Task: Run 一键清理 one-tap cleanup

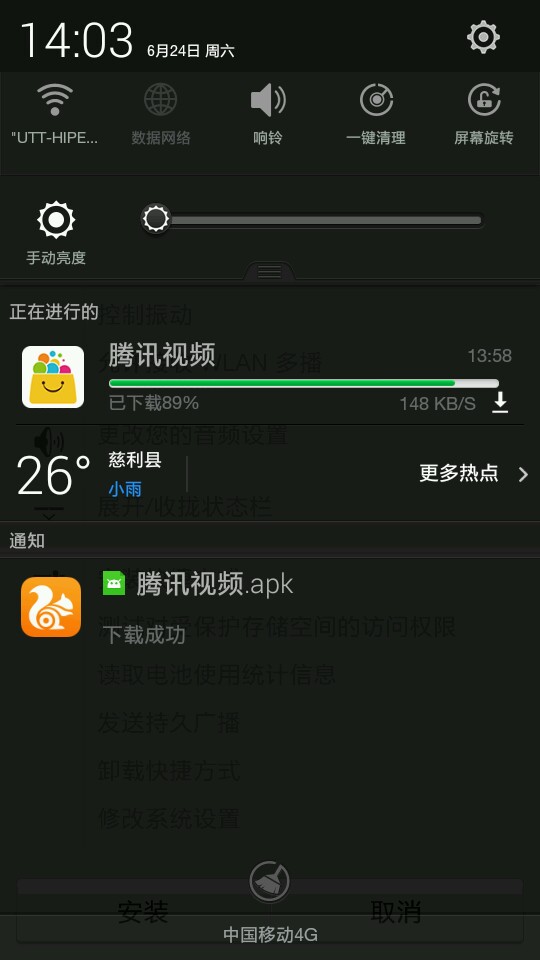Action: point(376,114)
